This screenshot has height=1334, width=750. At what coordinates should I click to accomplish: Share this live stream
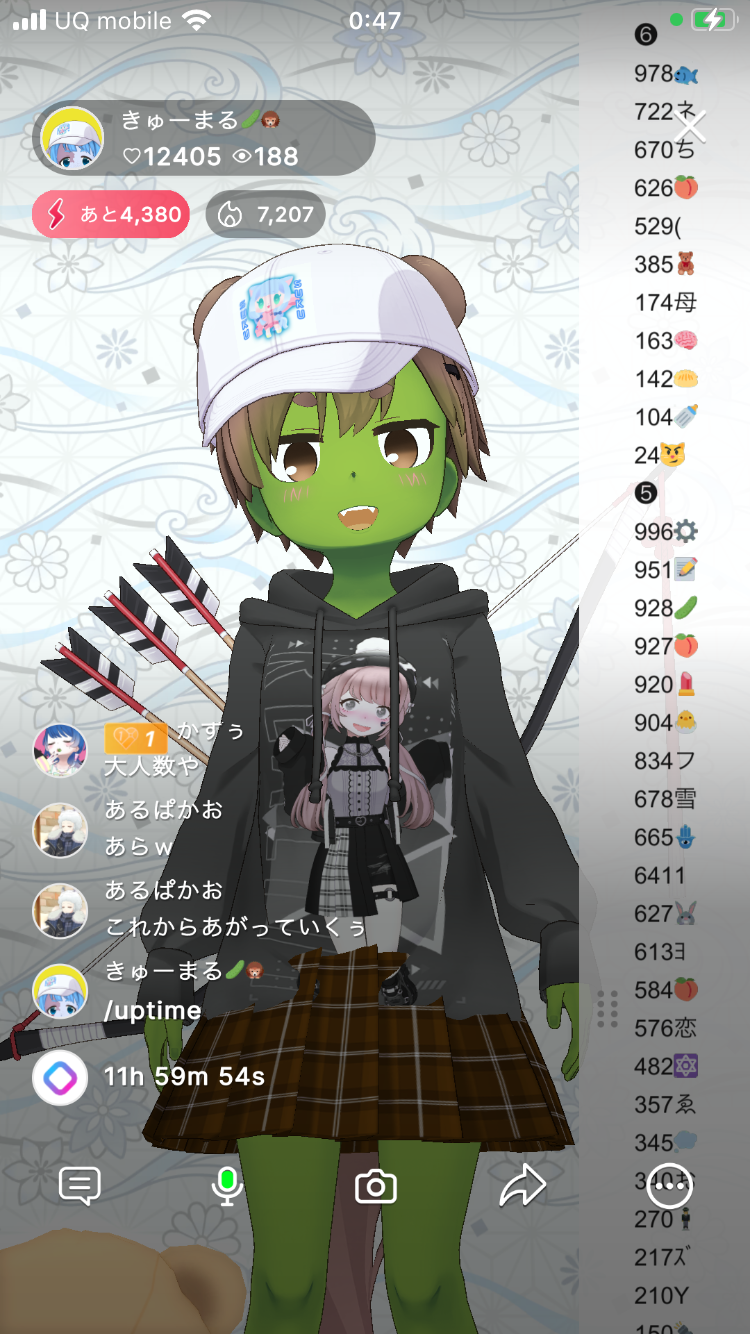pyautogui.click(x=522, y=1187)
